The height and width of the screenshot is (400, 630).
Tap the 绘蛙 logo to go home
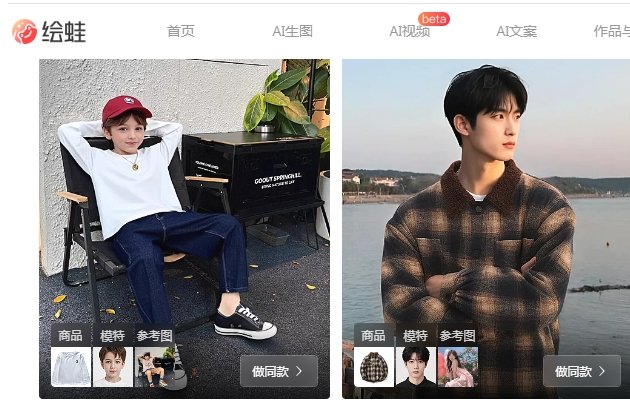coord(49,32)
